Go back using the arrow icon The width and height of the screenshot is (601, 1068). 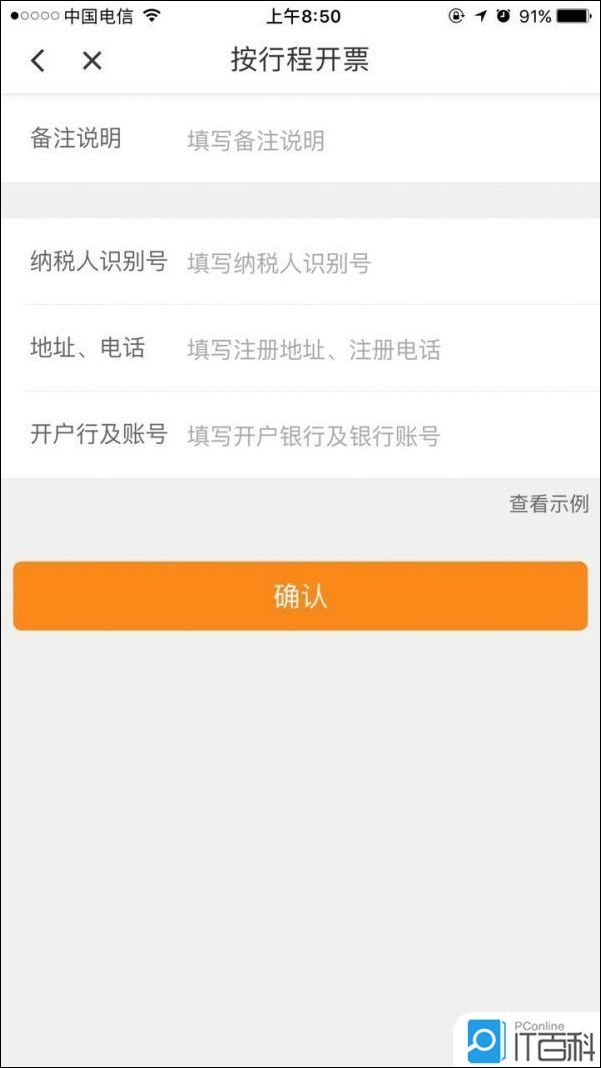click(x=38, y=61)
